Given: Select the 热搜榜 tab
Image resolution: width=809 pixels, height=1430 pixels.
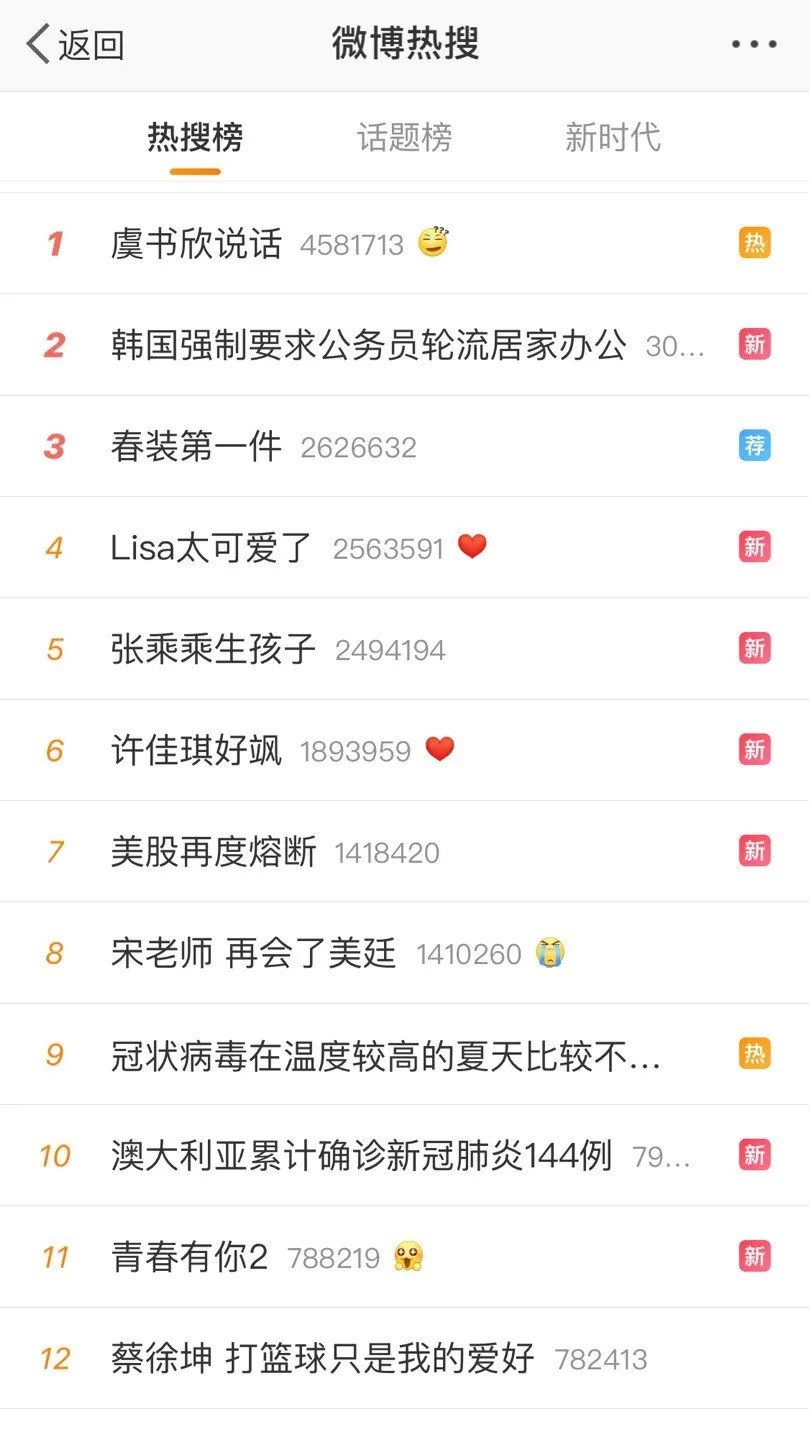Looking at the screenshot, I should (x=195, y=137).
